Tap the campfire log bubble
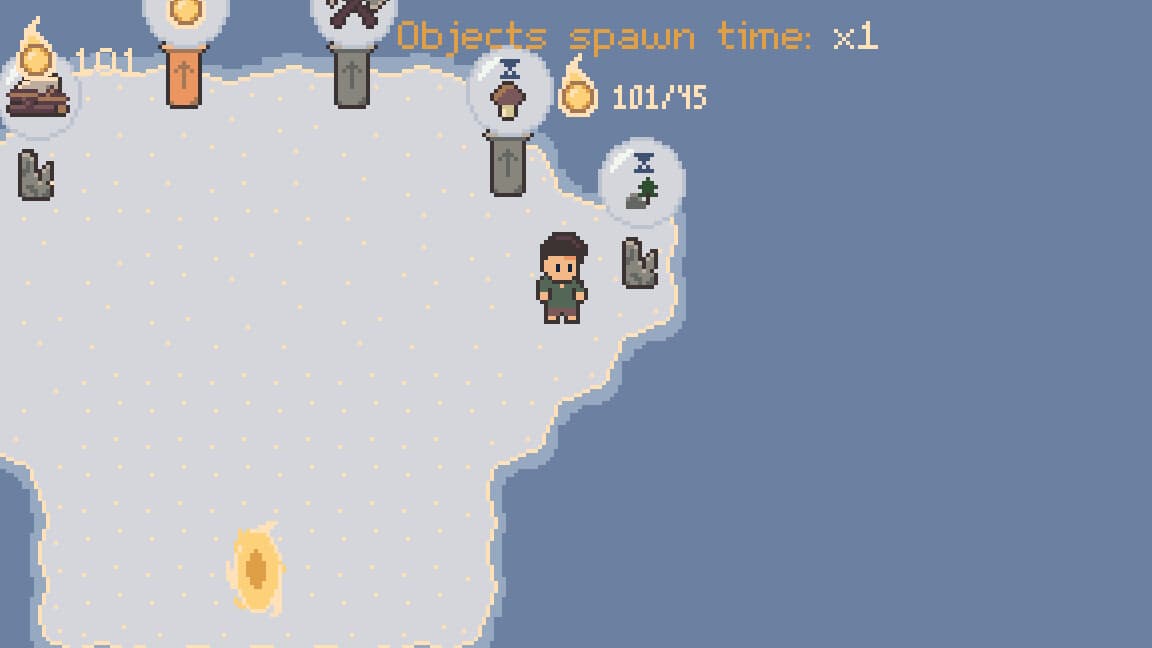This screenshot has height=648, width=1152. pyautogui.click(x=37, y=95)
